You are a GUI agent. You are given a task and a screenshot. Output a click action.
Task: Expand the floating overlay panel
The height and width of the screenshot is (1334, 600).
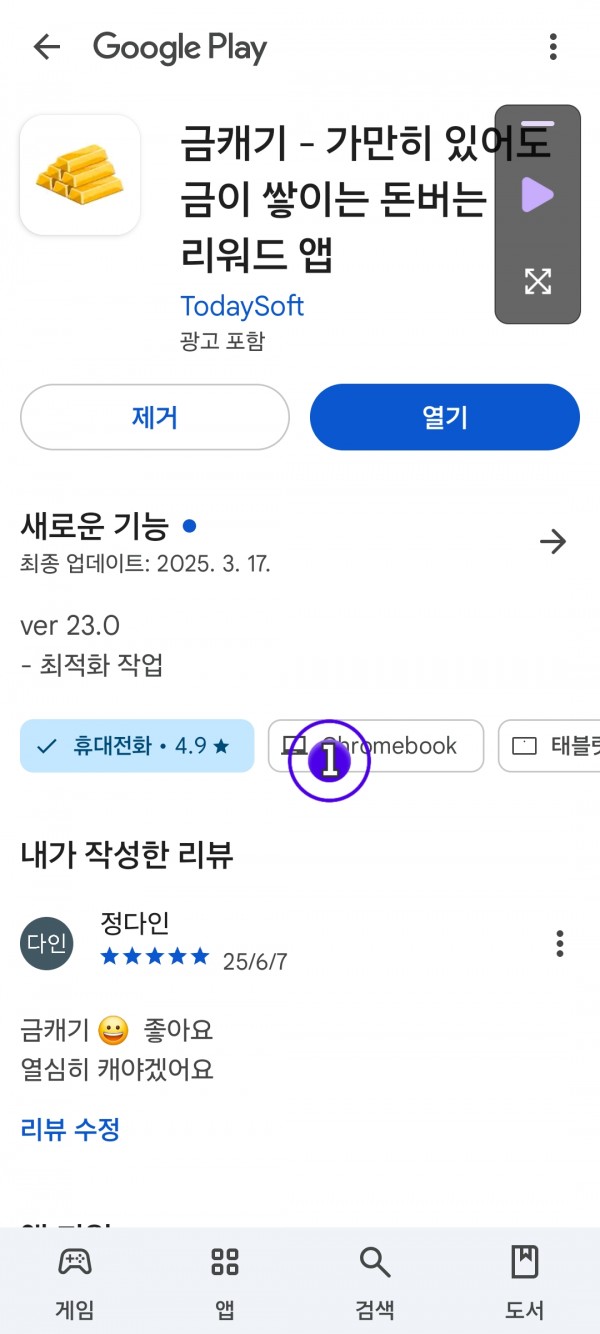538,281
